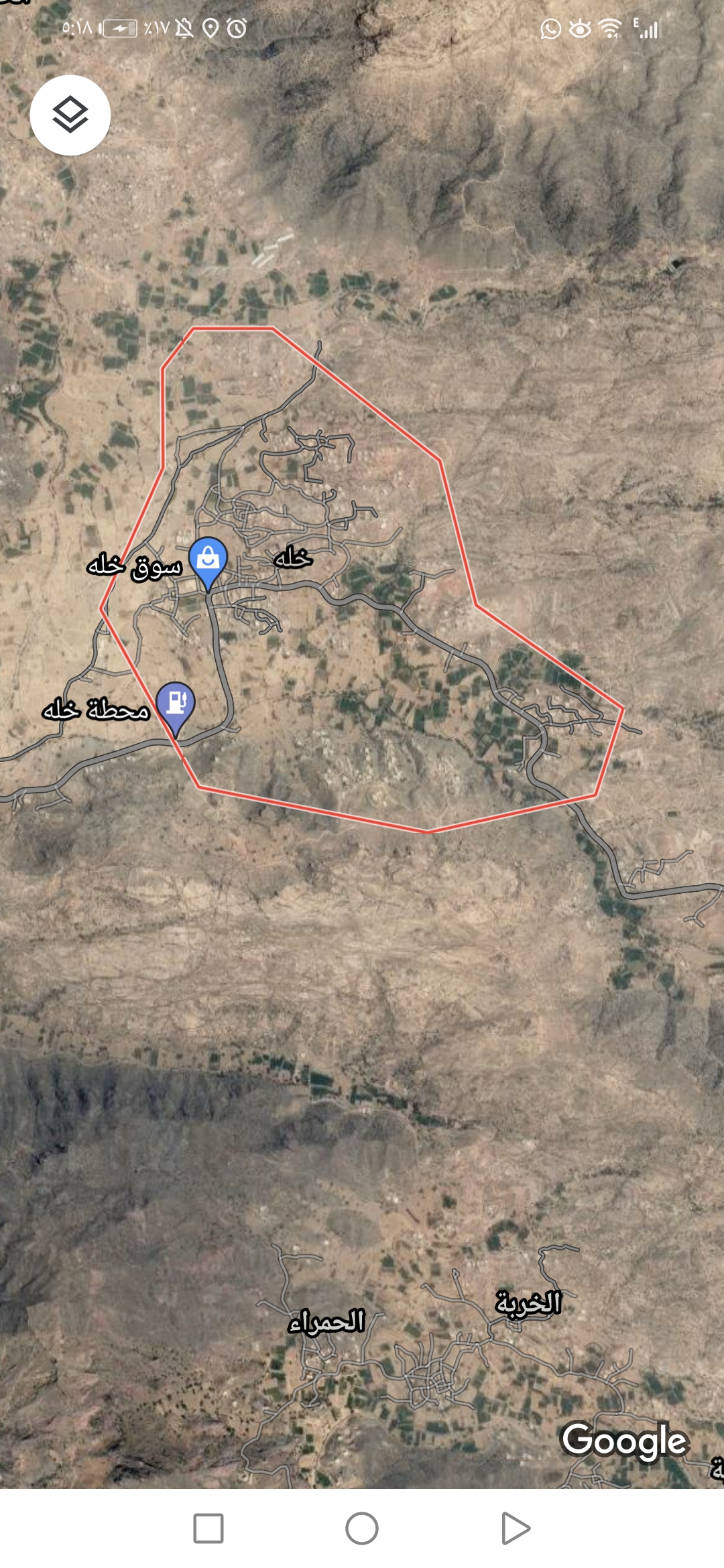Open the محطة خله gas station pin
724x1568 pixels.
[x=176, y=704]
